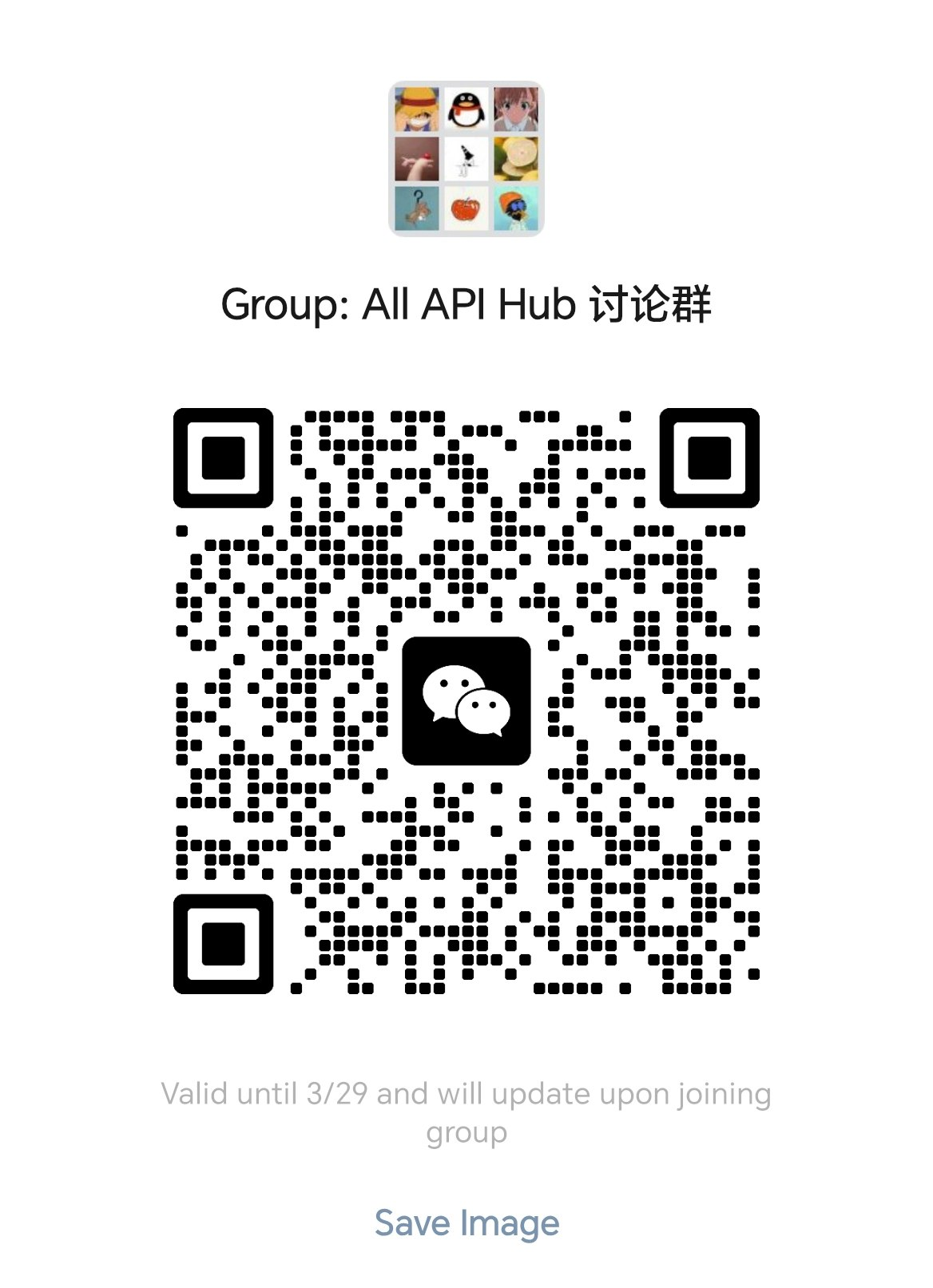Tap the group name All API Hub 讨论群
The image size is (933, 1288).
(466, 303)
